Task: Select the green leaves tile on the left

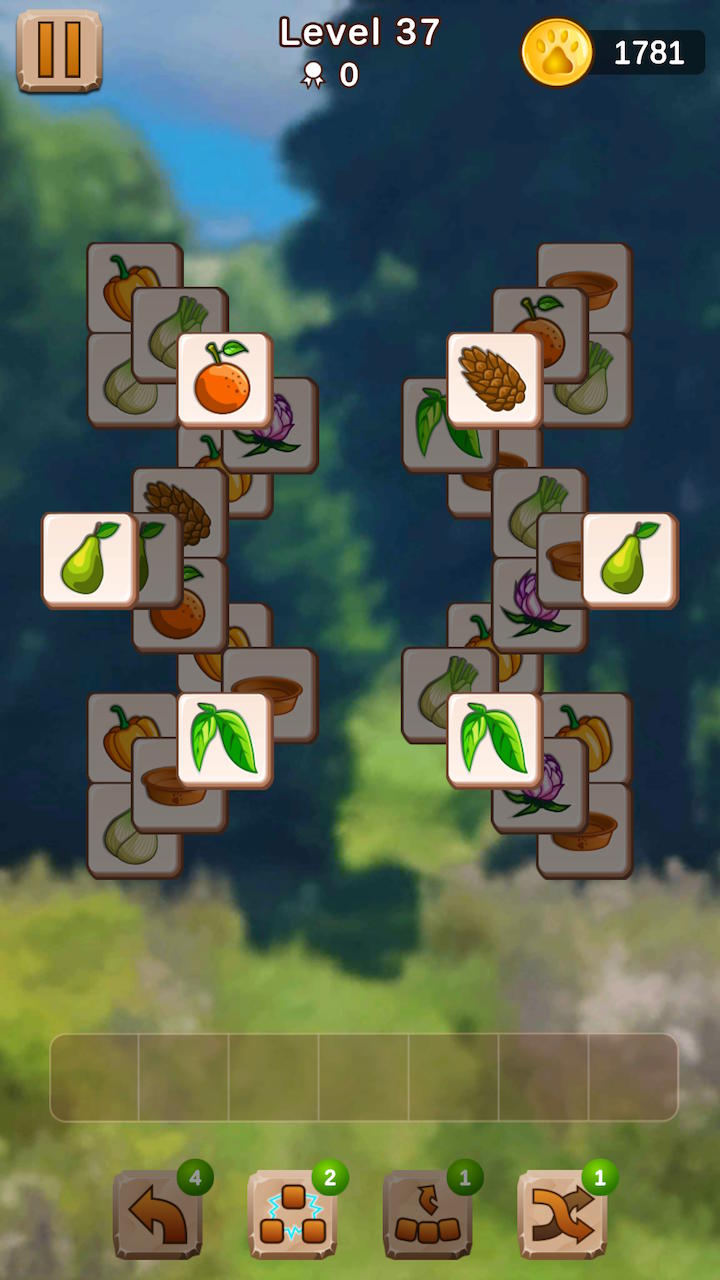Action: (224, 740)
